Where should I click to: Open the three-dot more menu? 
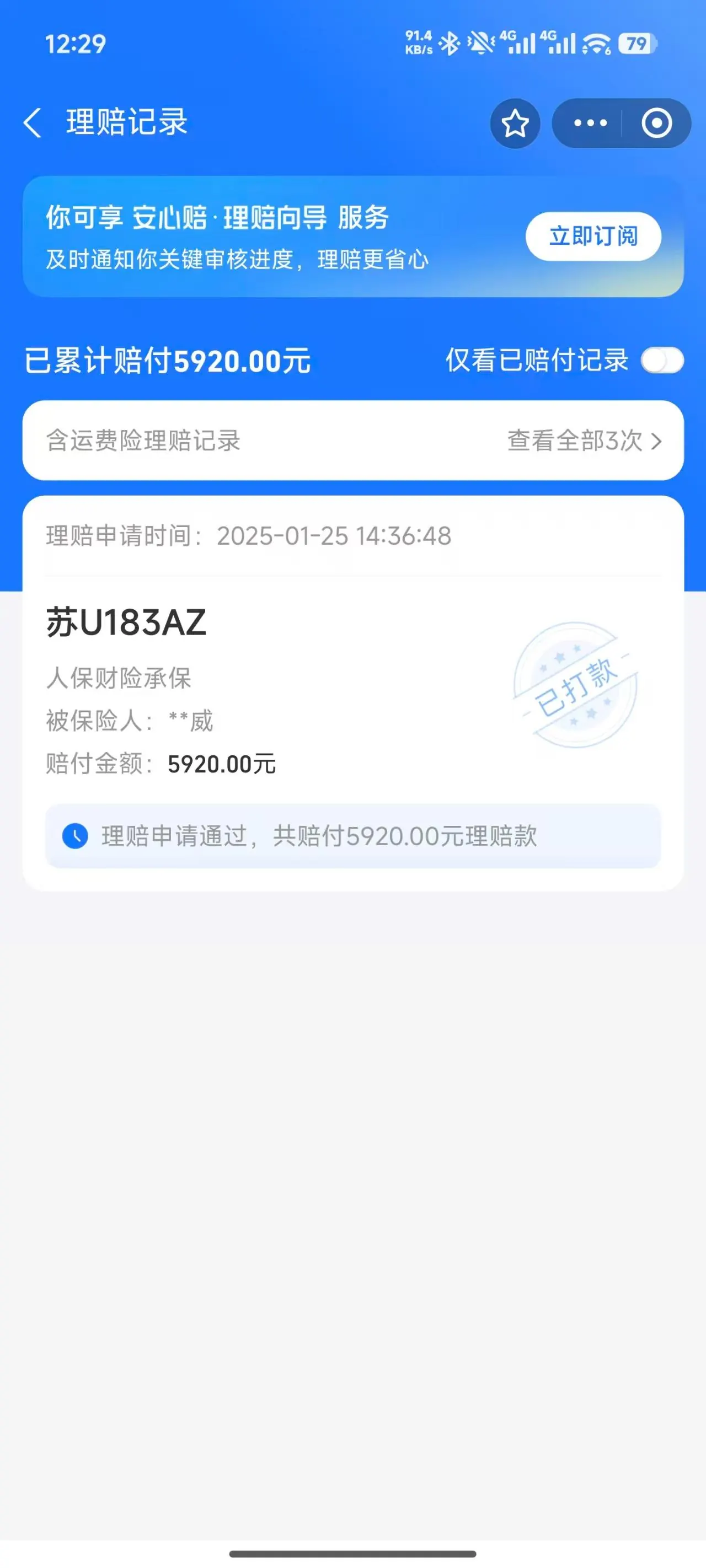tap(590, 123)
